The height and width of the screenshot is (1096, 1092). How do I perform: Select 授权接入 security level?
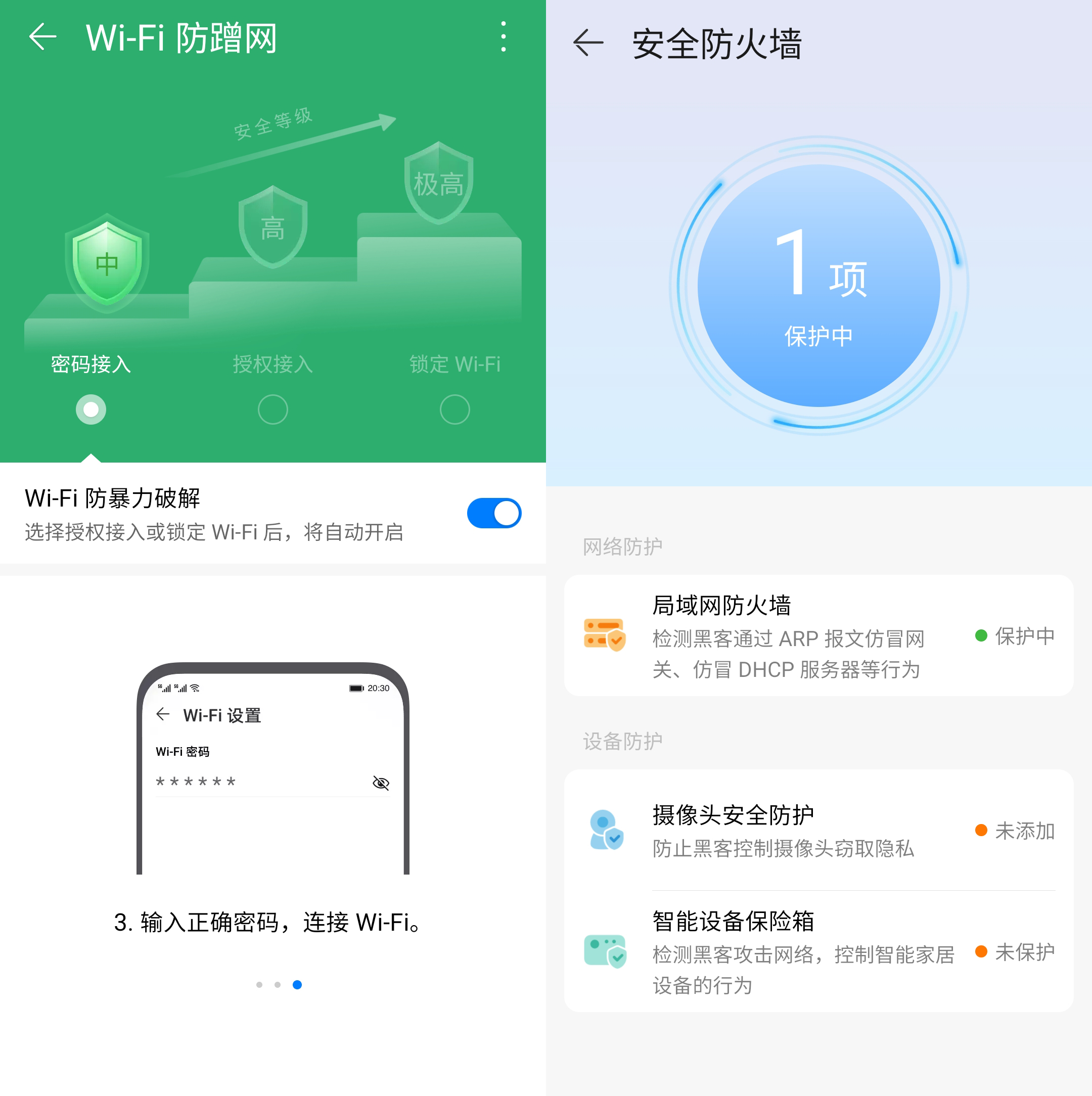(273, 409)
